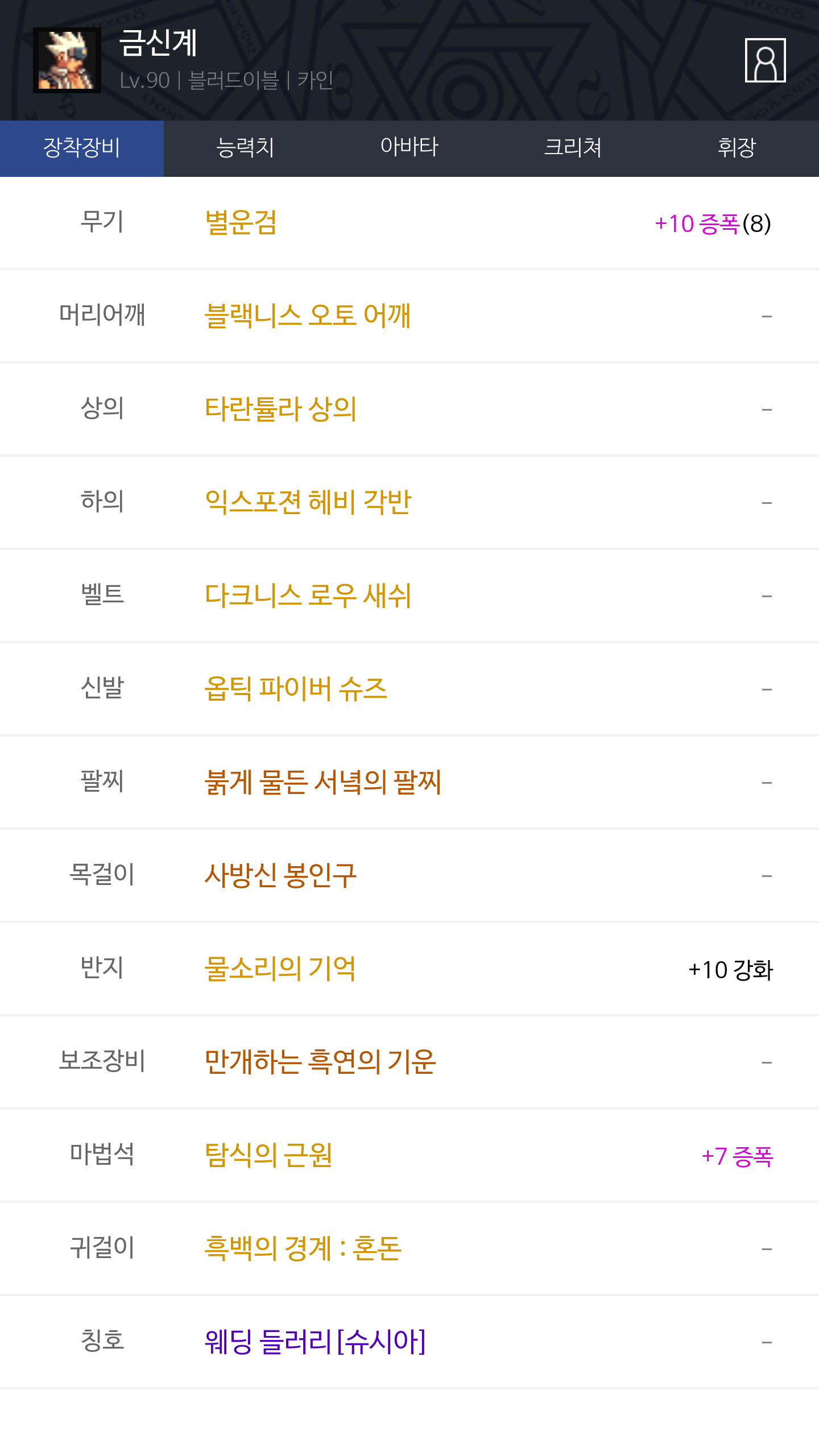This screenshot has width=819, height=1456.
Task: Tap 익스포젼 헤비 각반 row
Action: click(x=409, y=503)
